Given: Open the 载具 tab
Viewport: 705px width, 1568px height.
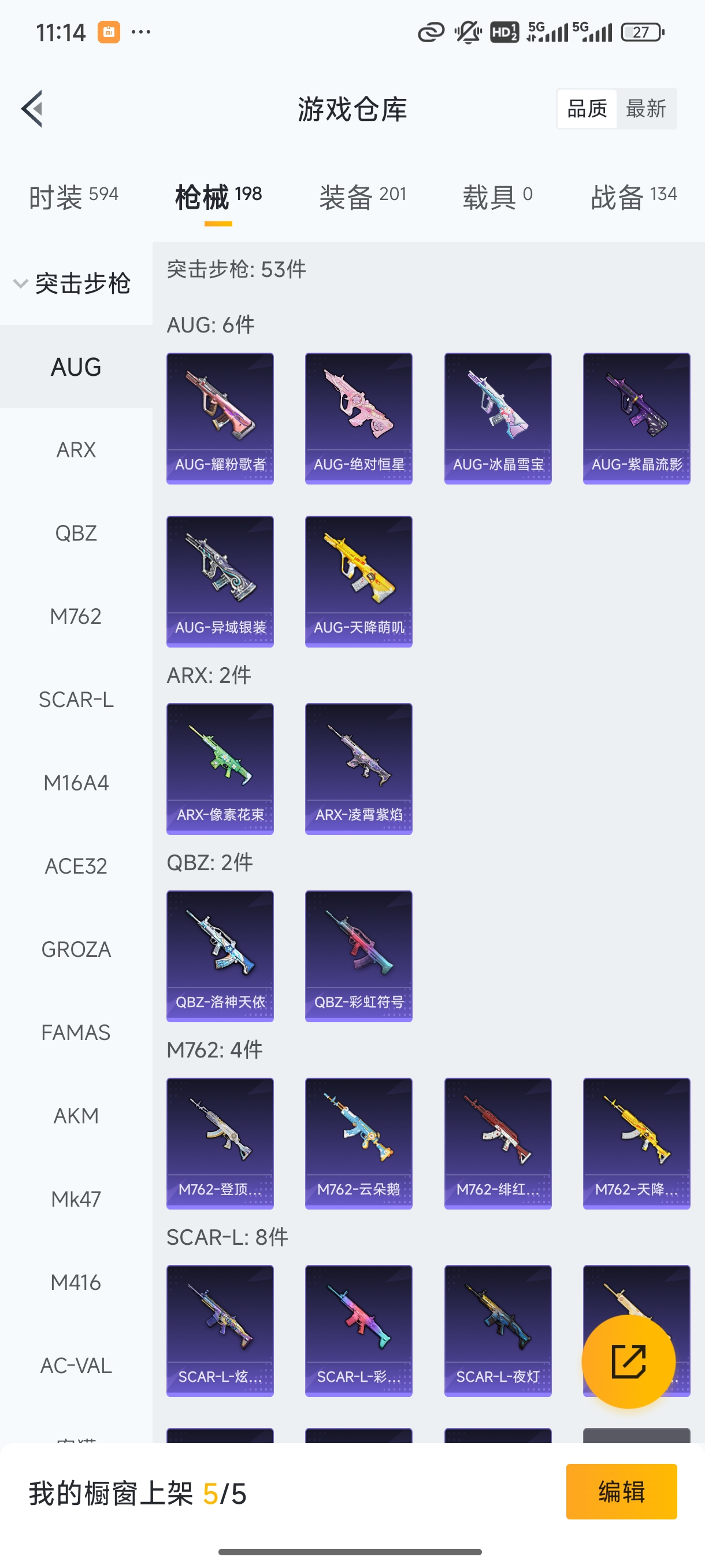Looking at the screenshot, I should click(497, 197).
